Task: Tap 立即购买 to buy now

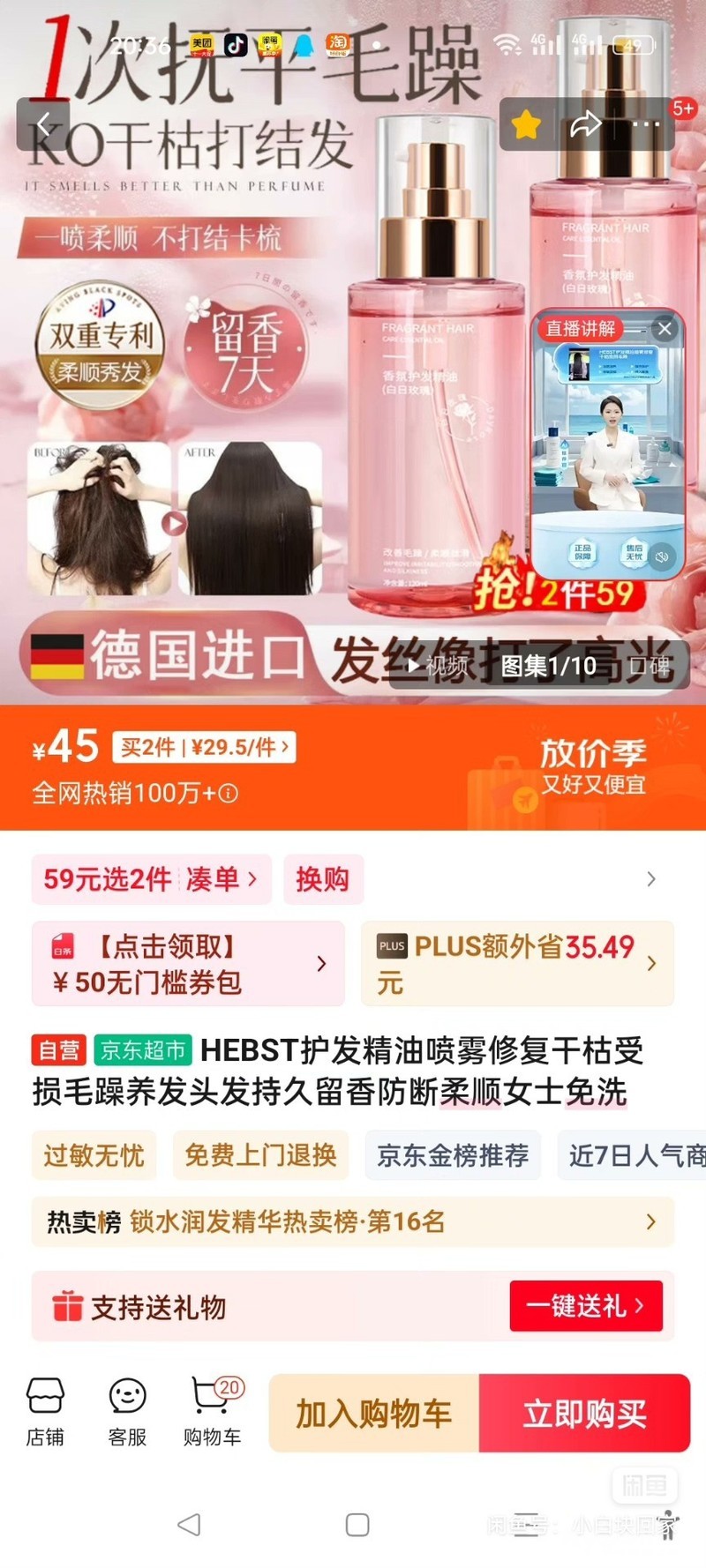Action: pos(584,1413)
